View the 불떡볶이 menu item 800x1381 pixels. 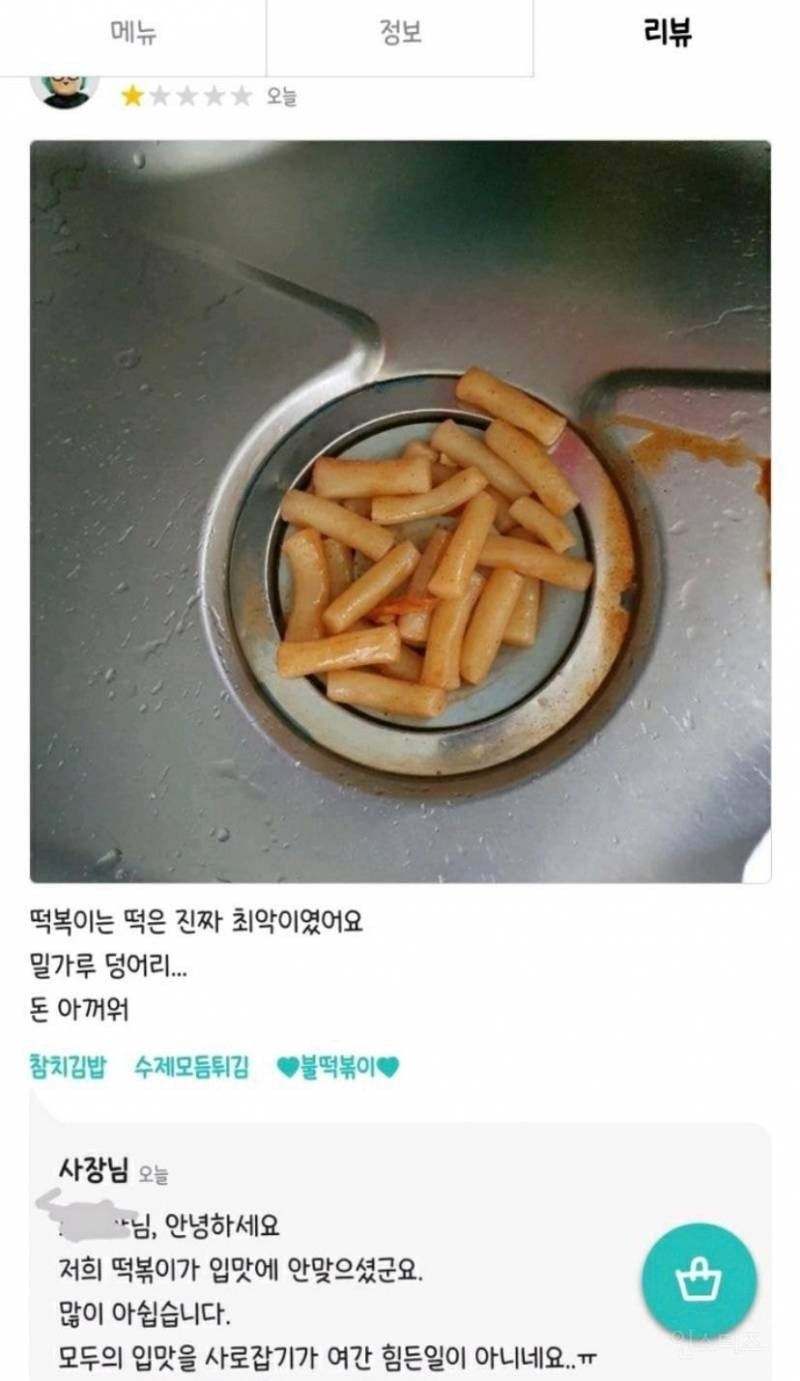click(337, 1067)
